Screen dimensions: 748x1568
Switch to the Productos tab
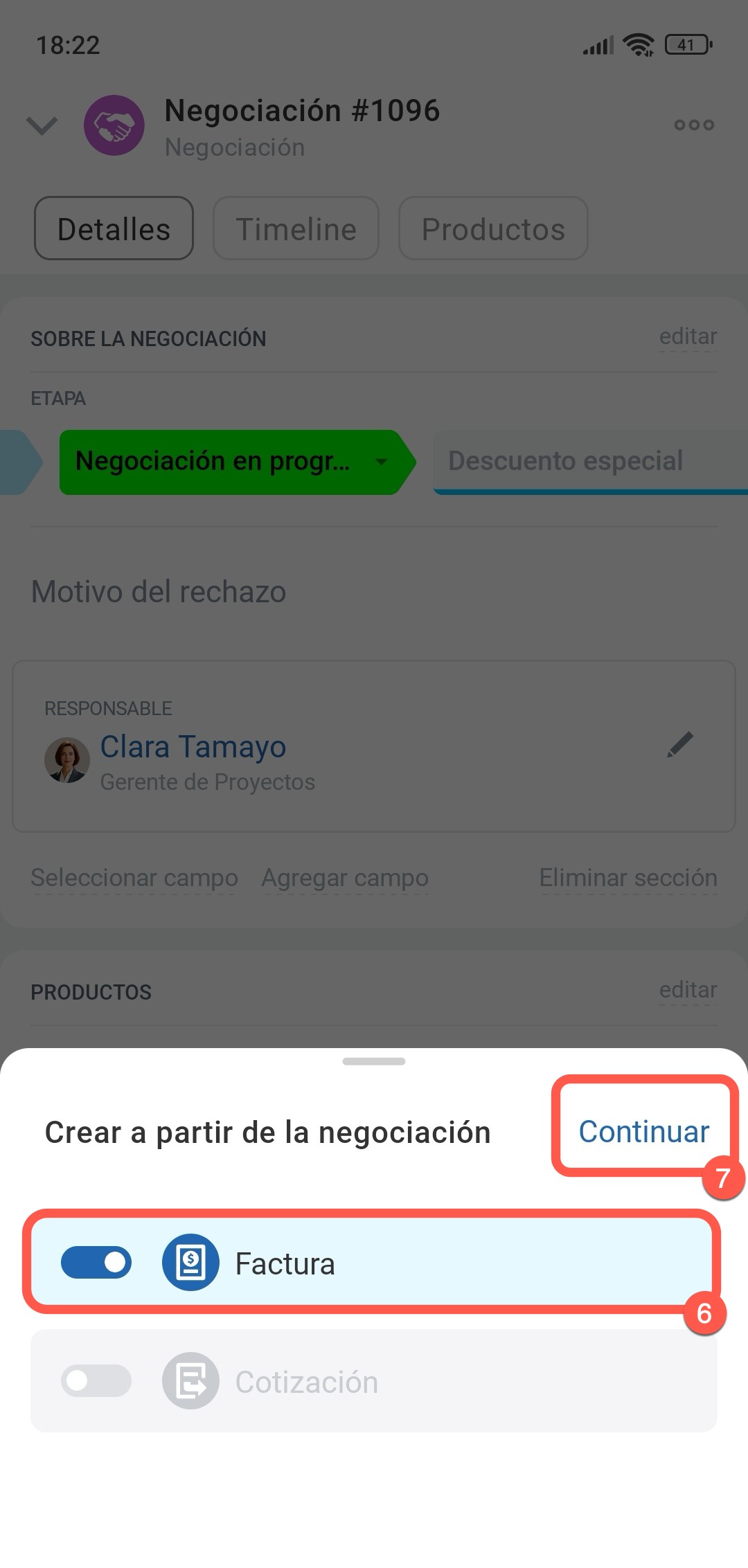493,228
